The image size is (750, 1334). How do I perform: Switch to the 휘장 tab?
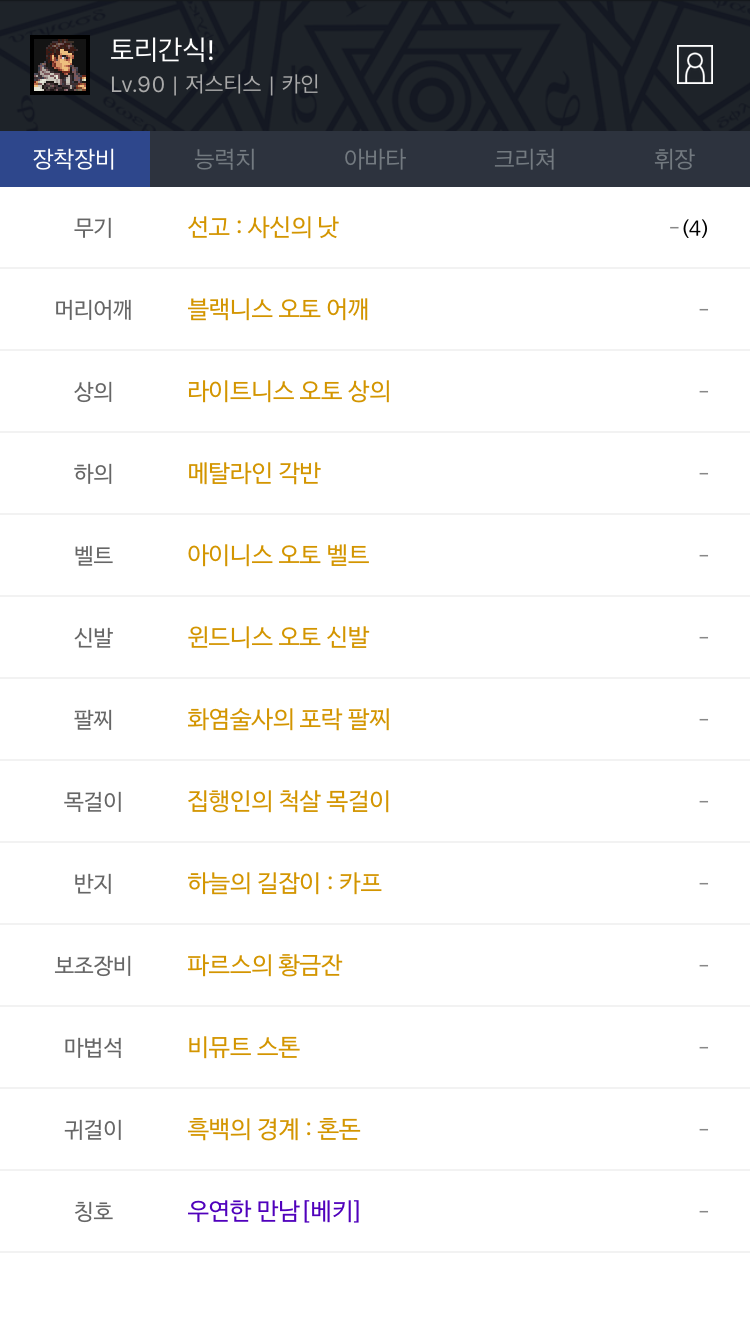(x=675, y=159)
